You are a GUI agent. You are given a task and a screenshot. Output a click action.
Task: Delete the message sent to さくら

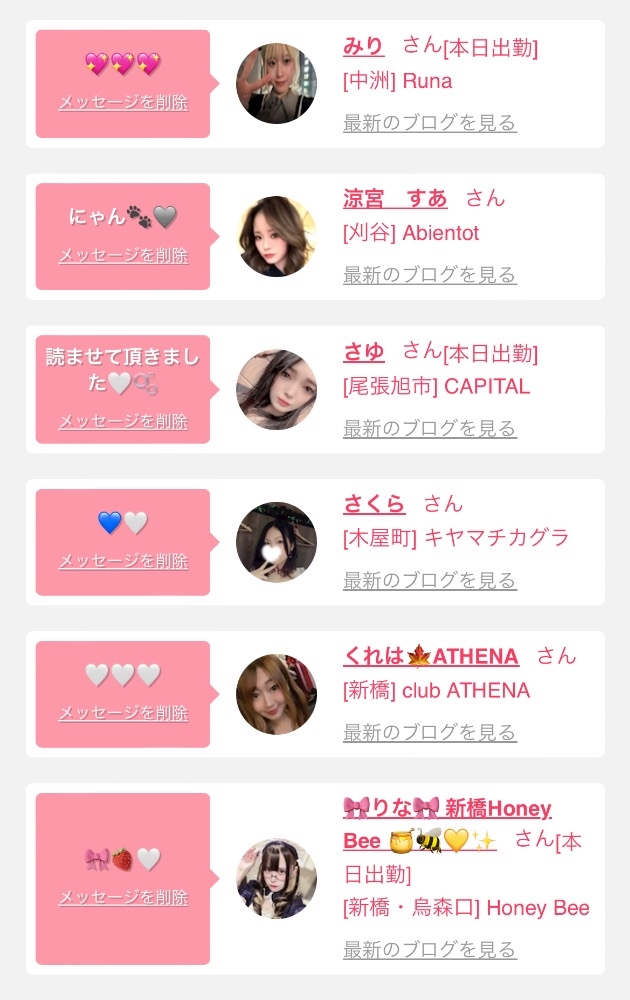tap(124, 561)
